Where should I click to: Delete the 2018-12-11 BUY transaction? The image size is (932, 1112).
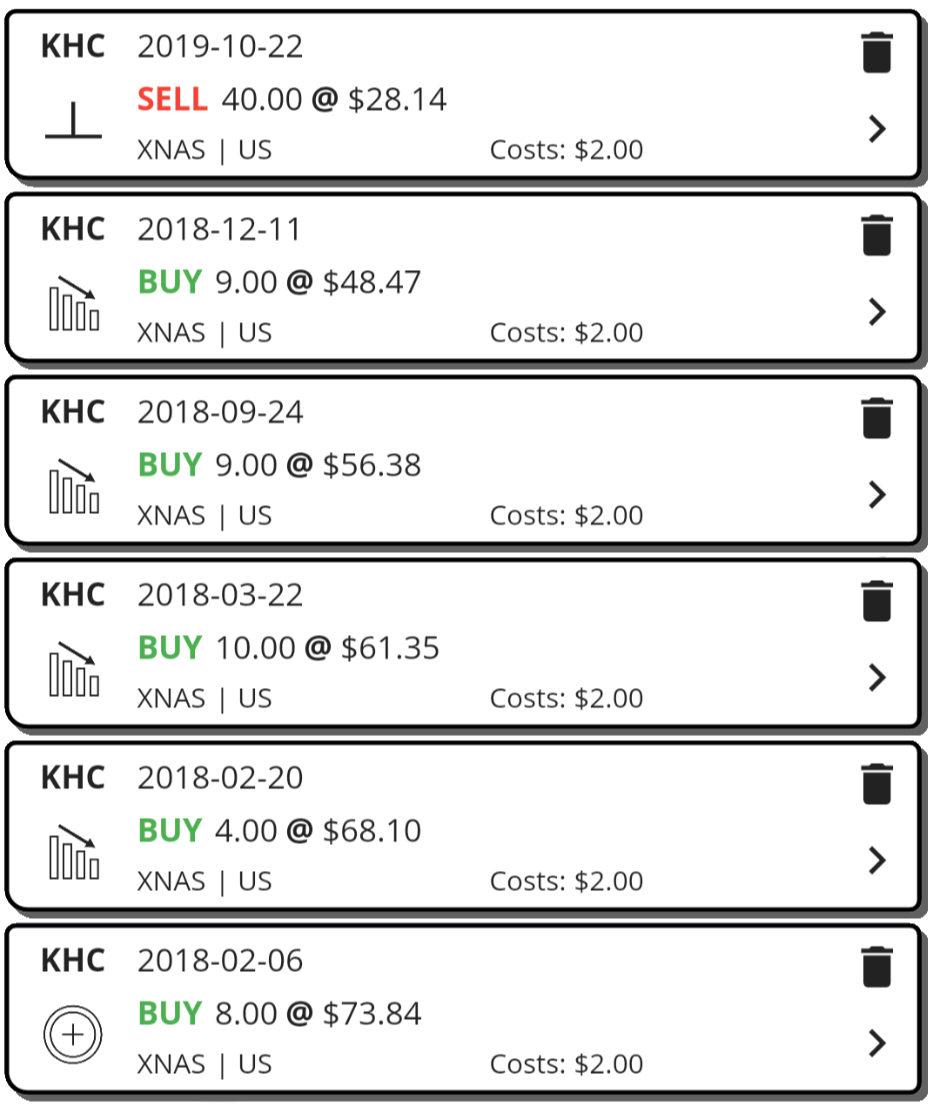pos(876,236)
